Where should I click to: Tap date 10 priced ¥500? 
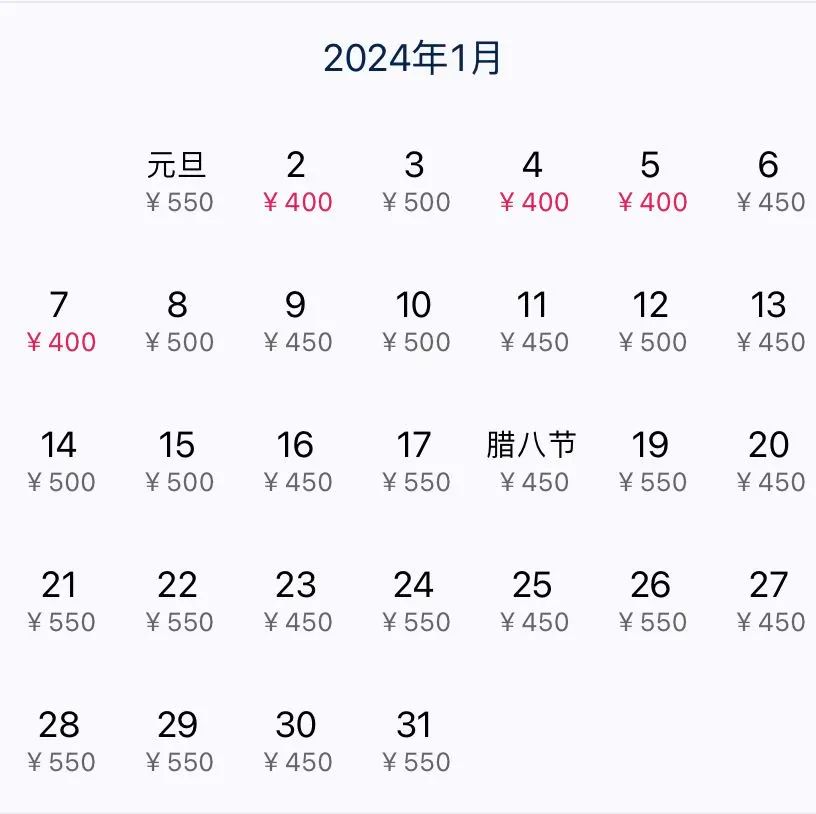coord(415,321)
